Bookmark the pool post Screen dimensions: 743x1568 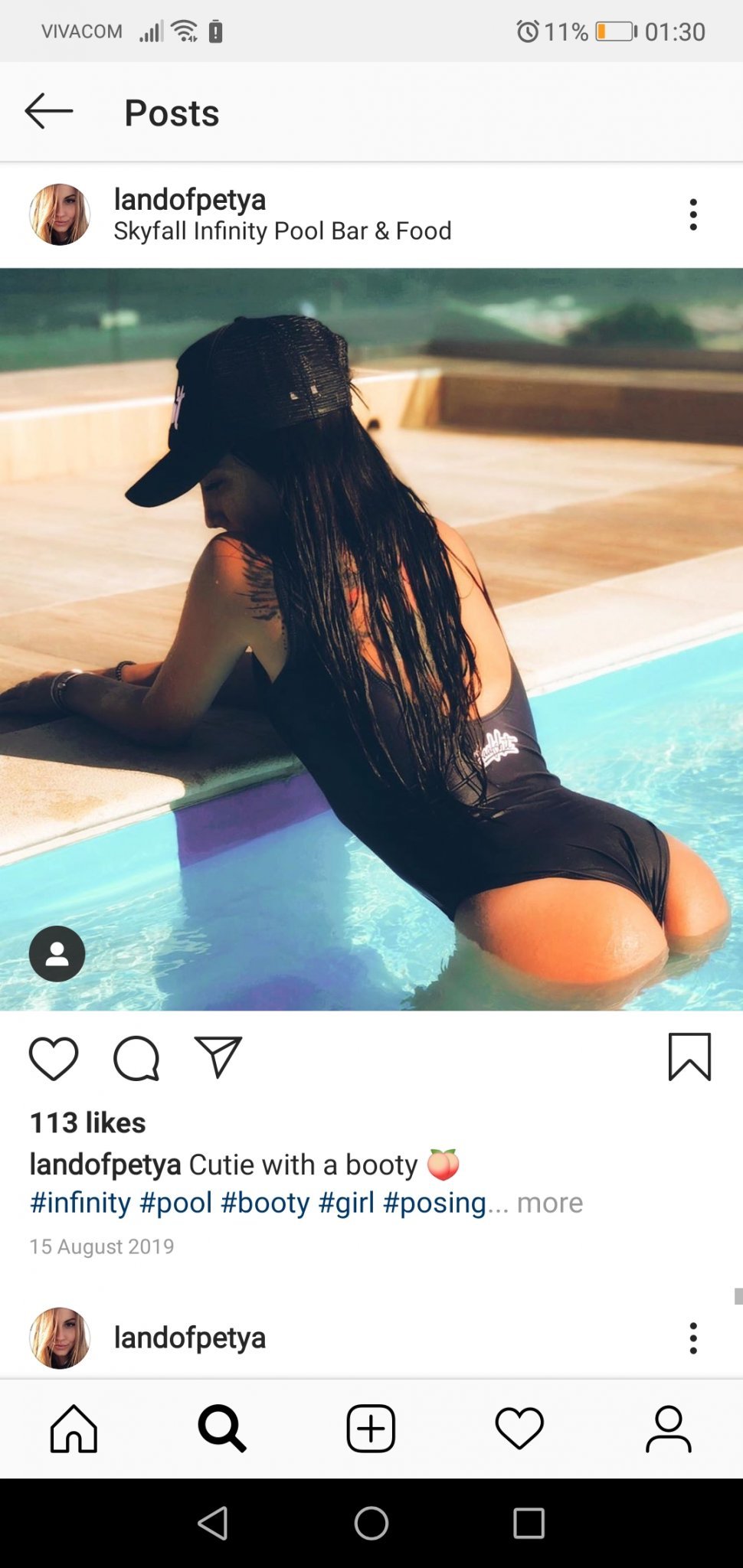pos(689,1057)
